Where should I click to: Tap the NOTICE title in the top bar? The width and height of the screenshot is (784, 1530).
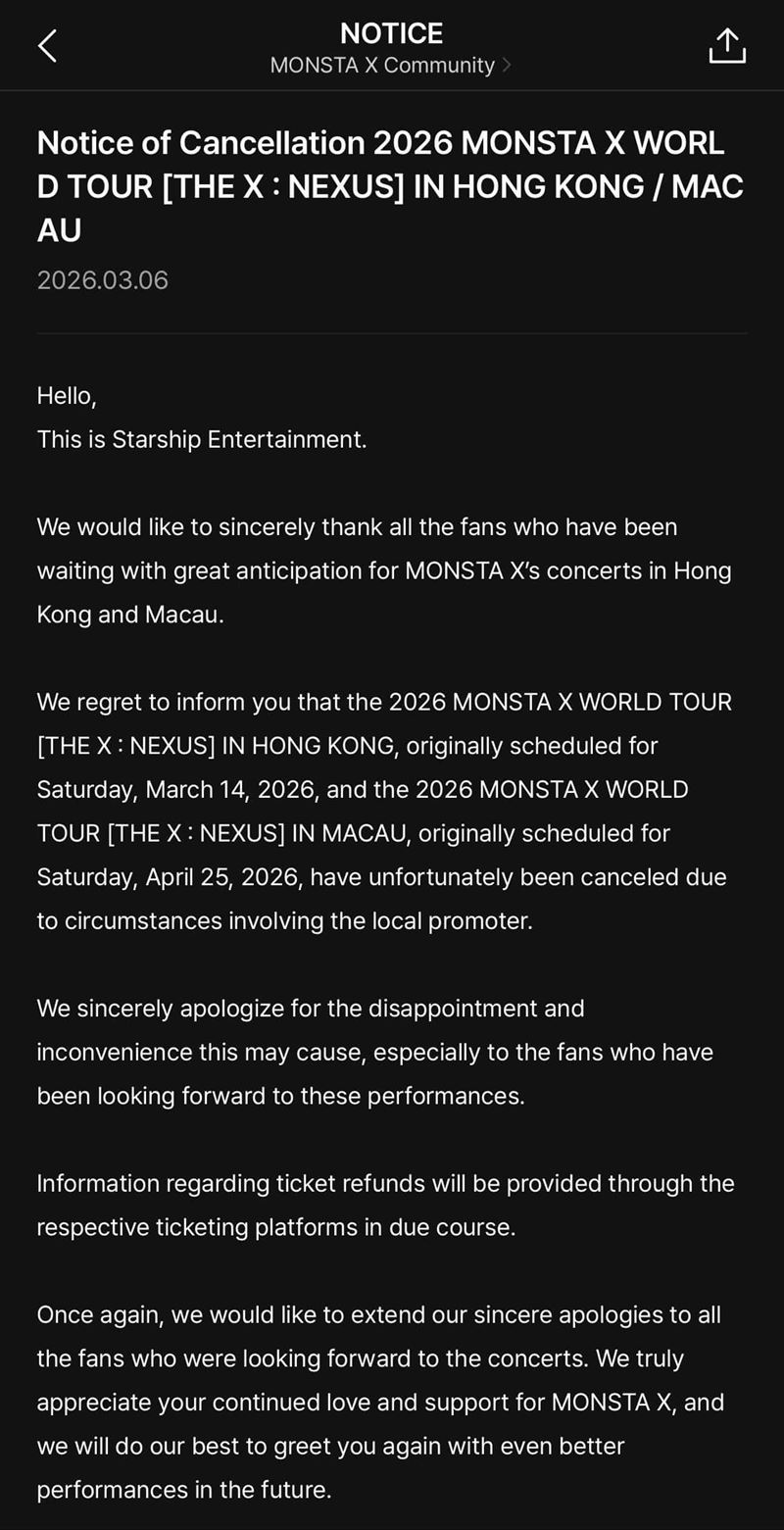(x=391, y=32)
